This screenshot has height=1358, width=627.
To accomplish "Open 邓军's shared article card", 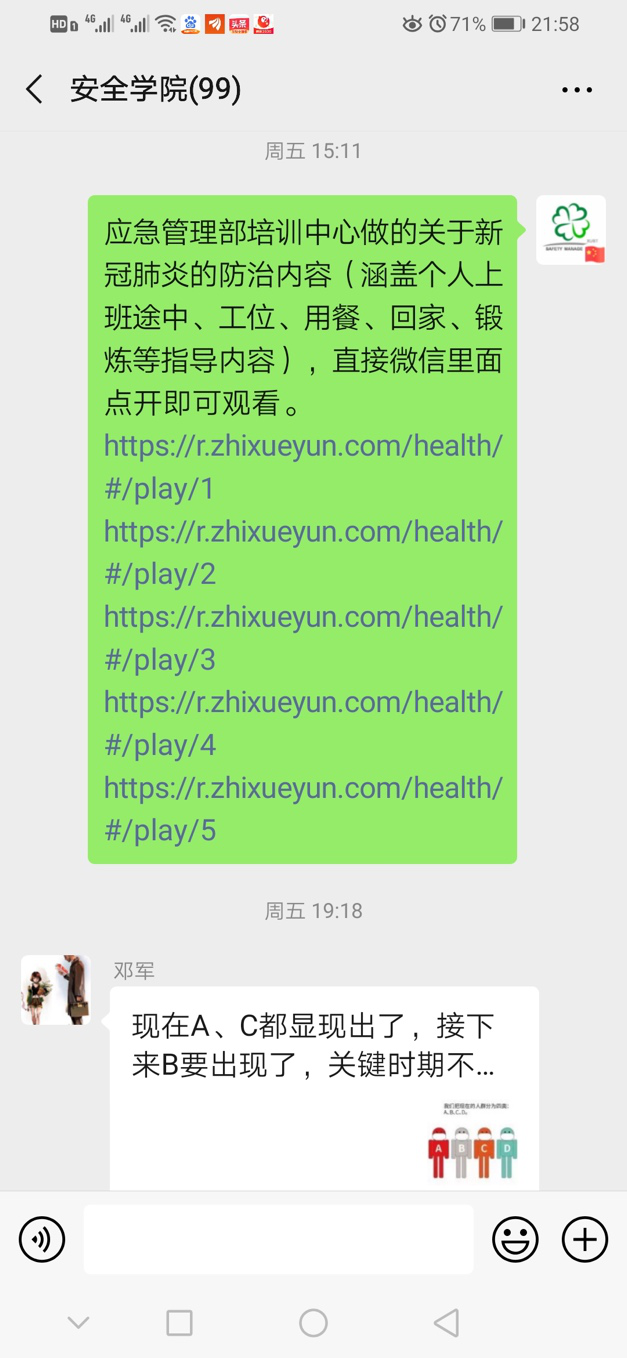I will click(x=323, y=1088).
